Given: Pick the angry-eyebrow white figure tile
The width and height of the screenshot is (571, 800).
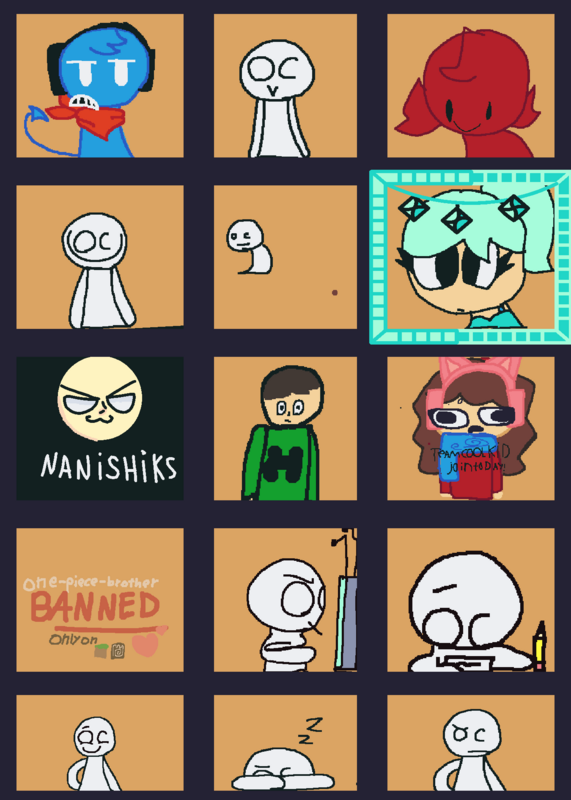Looking at the screenshot, I should tap(470, 743).
